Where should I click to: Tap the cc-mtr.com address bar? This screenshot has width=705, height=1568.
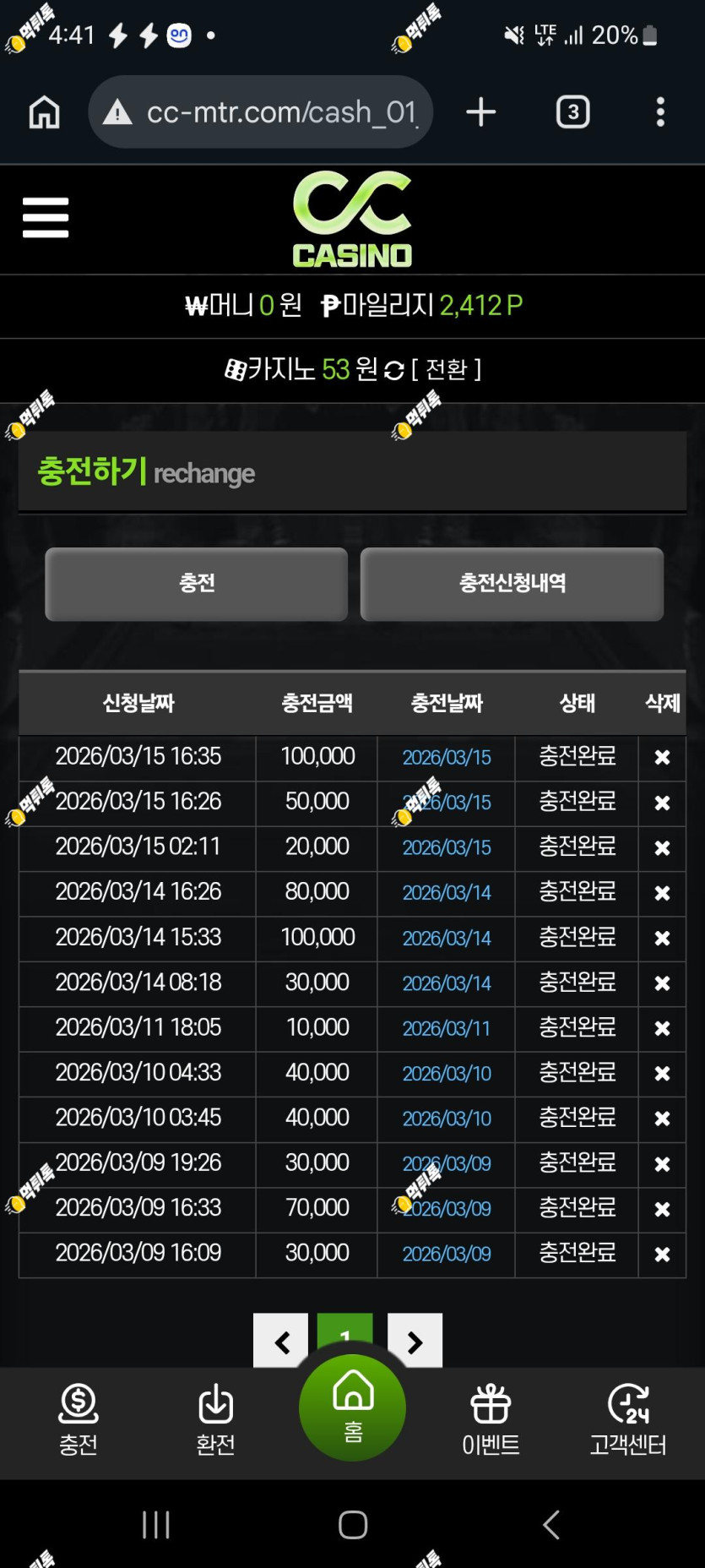tap(261, 112)
